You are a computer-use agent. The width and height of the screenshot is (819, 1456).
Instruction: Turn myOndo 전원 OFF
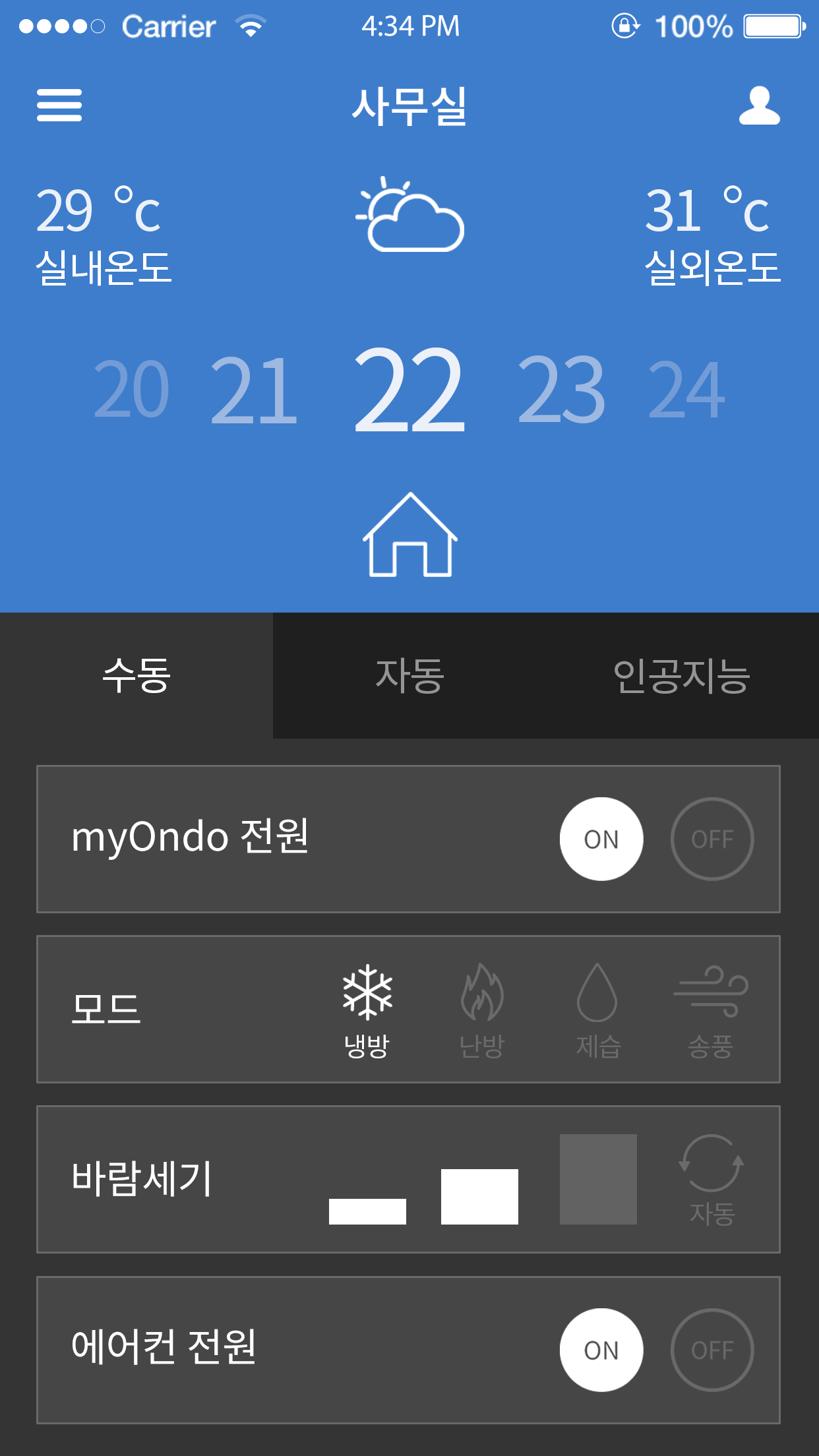coord(712,839)
